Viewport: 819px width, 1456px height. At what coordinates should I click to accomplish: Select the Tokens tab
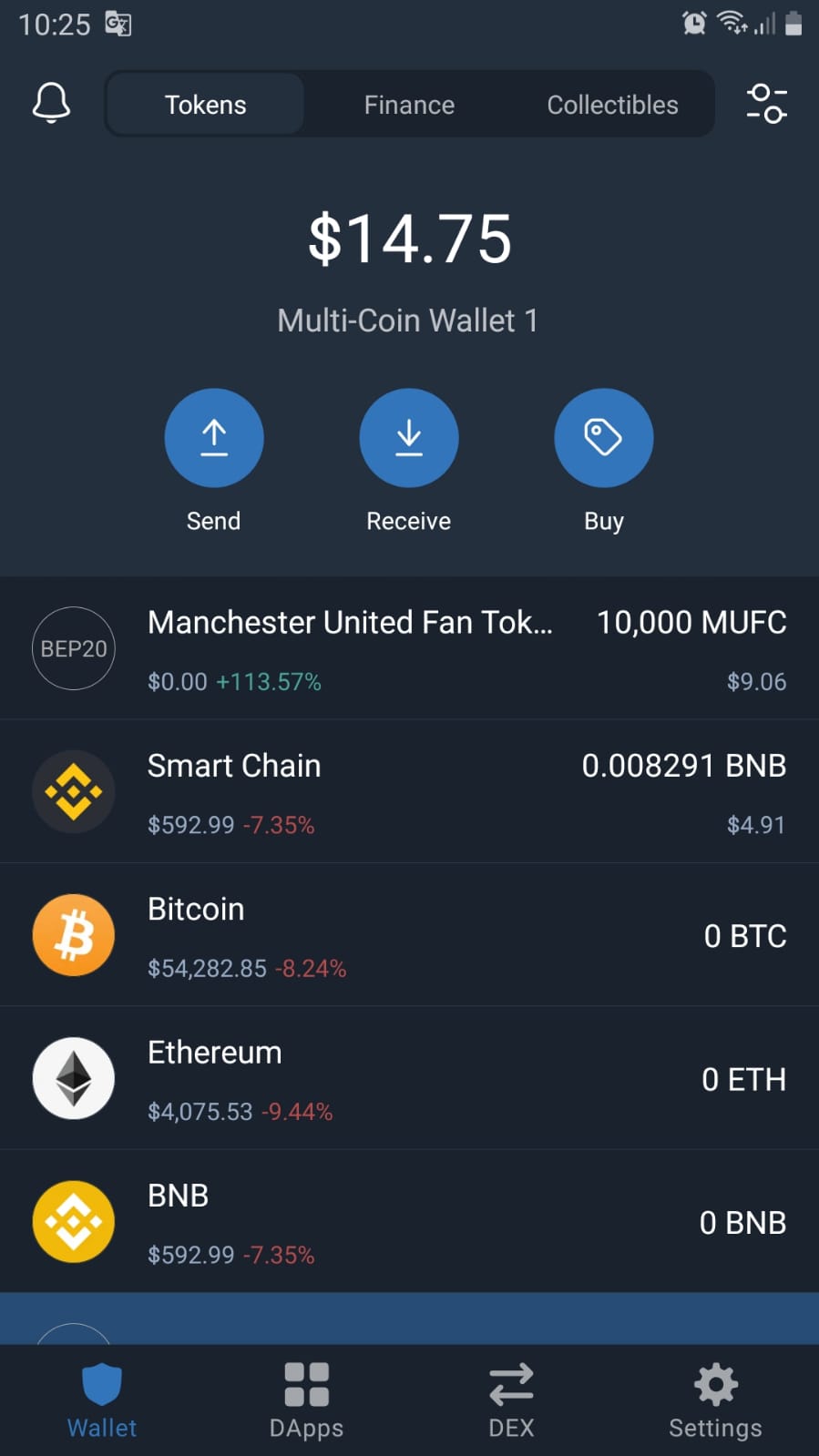206,105
